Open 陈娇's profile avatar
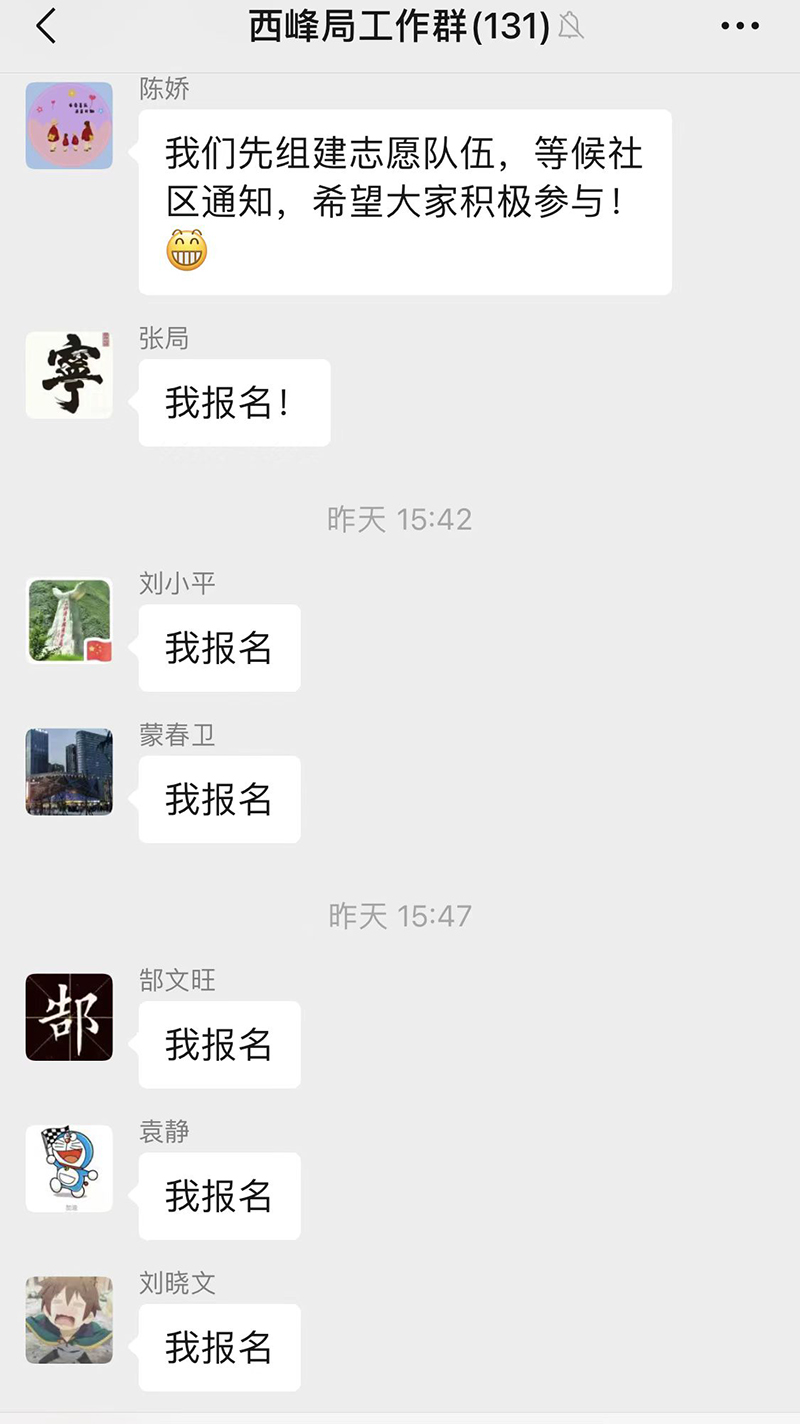This screenshot has height=1424, width=800. coord(69,125)
